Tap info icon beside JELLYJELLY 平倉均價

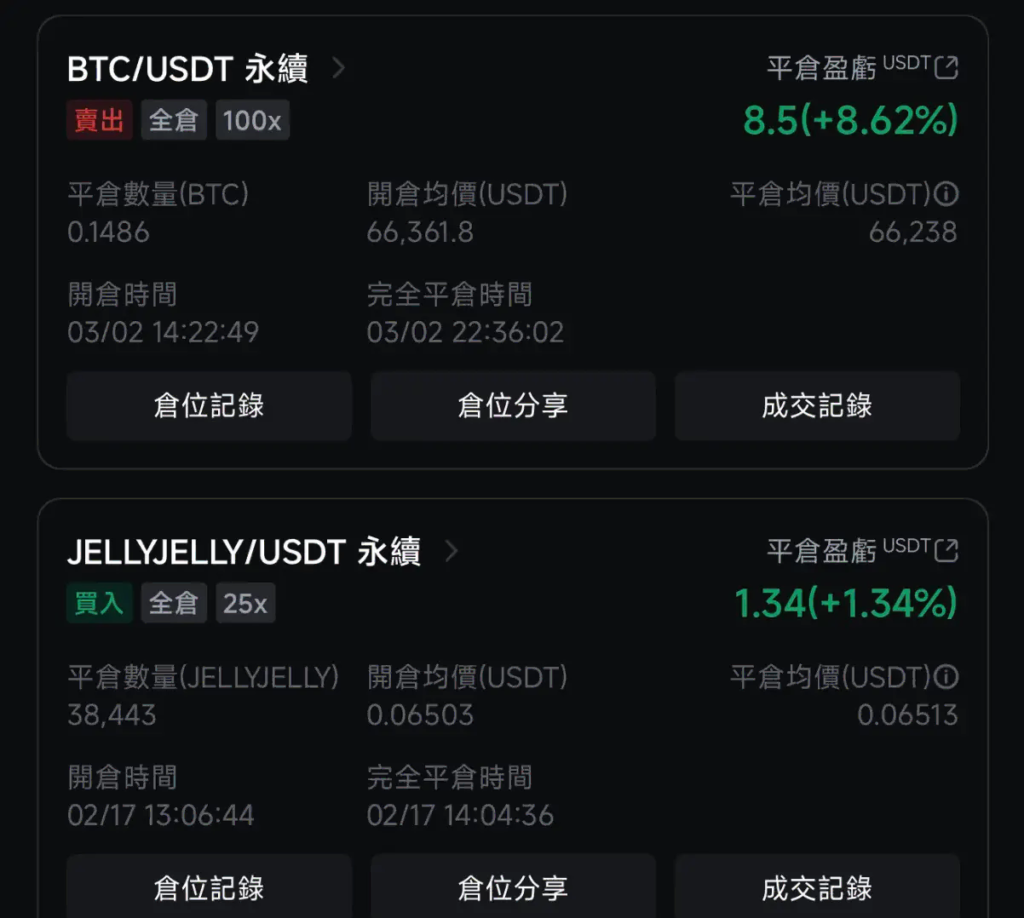point(946,676)
